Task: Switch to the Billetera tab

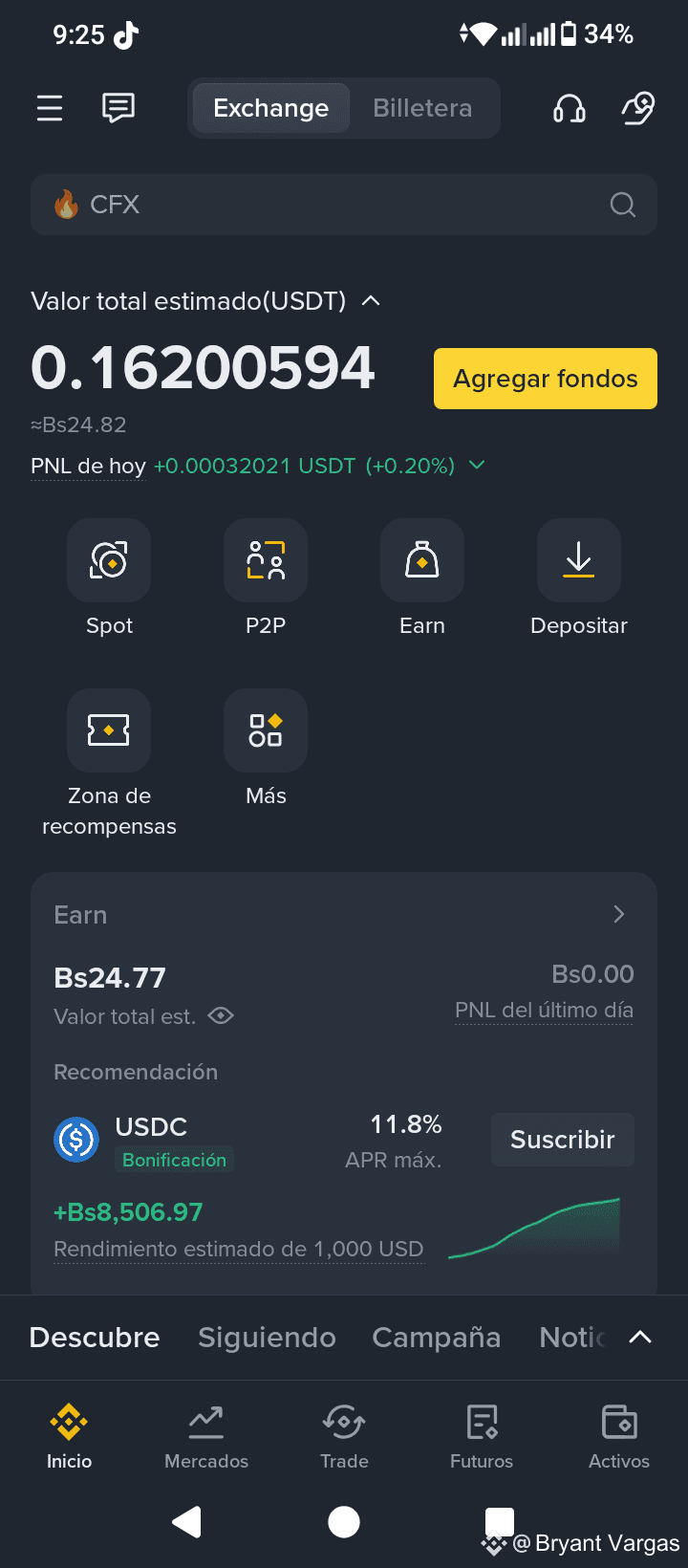Action: (x=422, y=108)
